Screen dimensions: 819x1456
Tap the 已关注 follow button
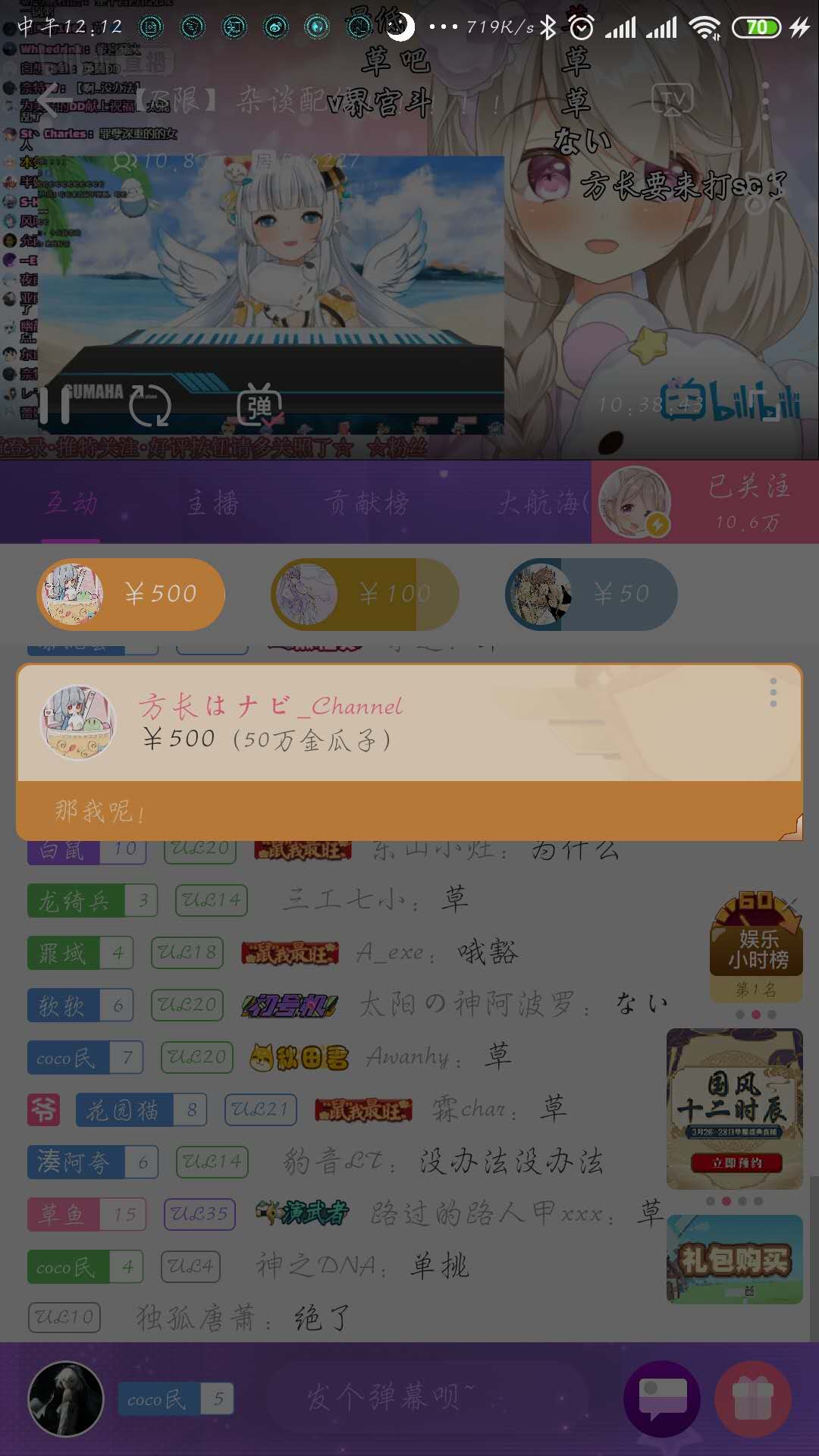748,502
